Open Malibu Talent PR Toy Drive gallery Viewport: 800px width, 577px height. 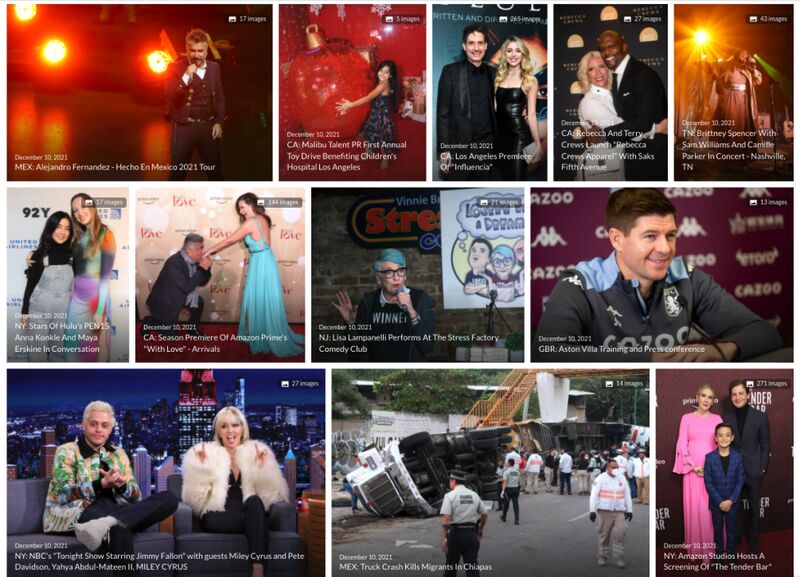[x=352, y=92]
